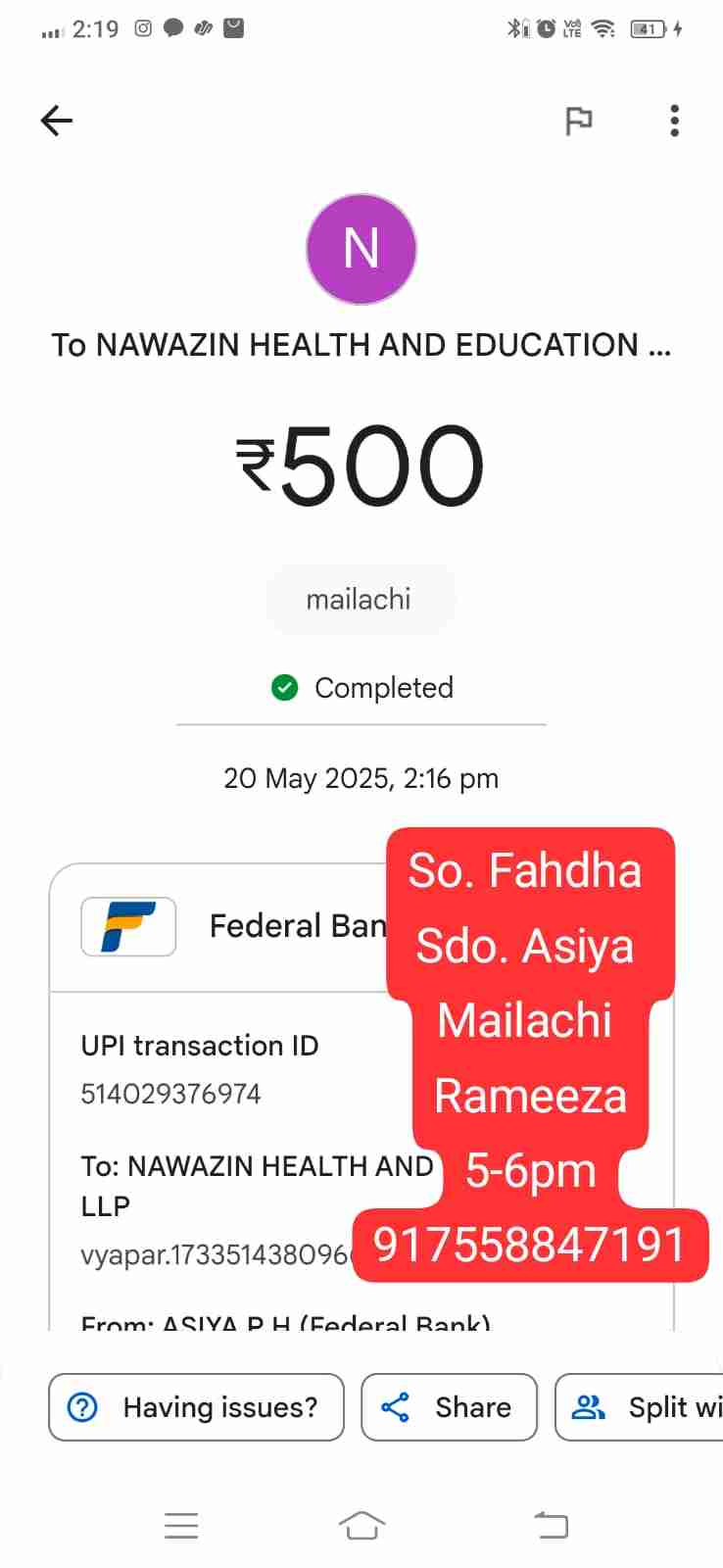This screenshot has width=723, height=1568.
Task: Open recent apps from the navigation bar
Action: pos(181,1525)
